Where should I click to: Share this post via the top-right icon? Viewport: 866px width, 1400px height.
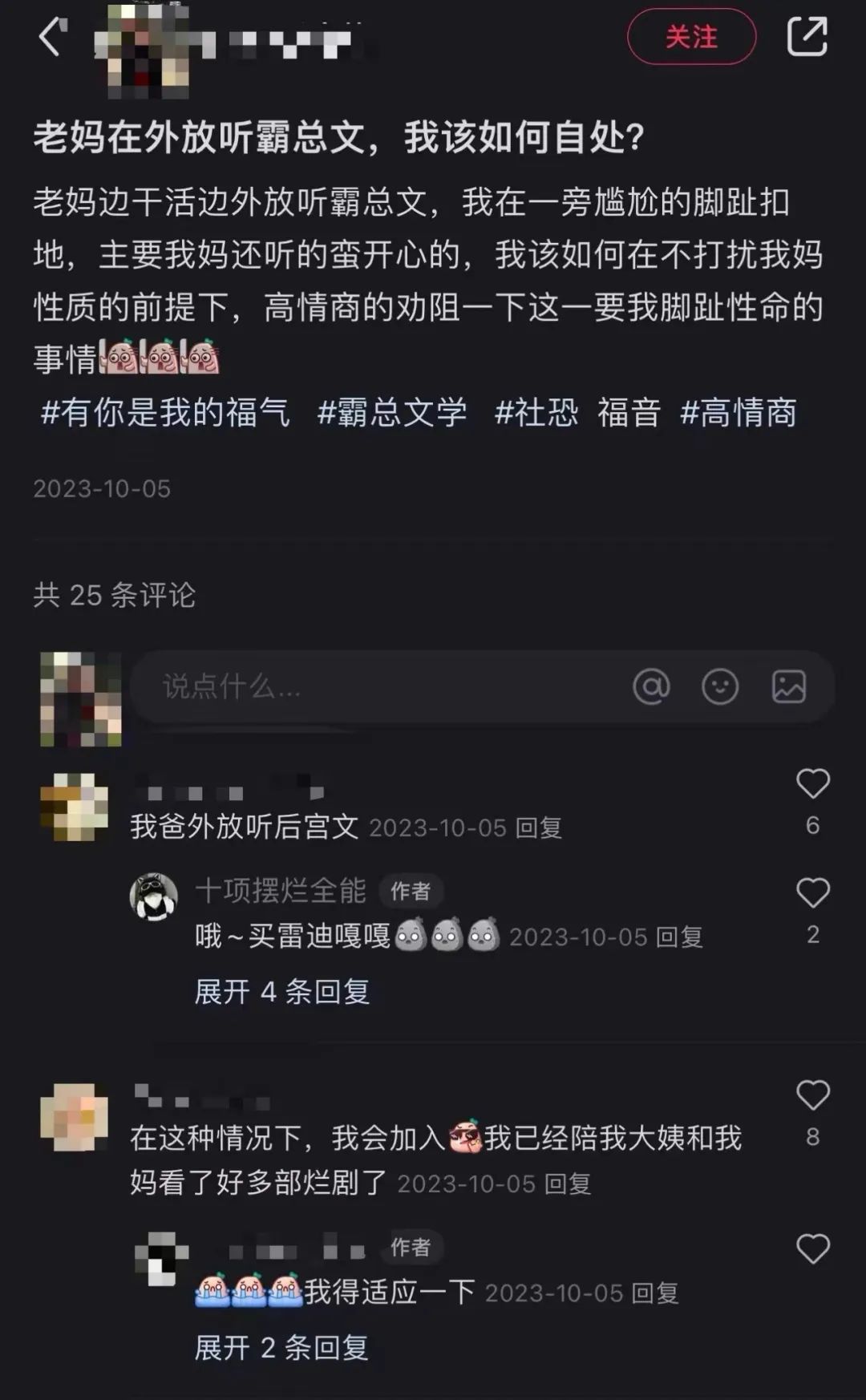coord(807,37)
